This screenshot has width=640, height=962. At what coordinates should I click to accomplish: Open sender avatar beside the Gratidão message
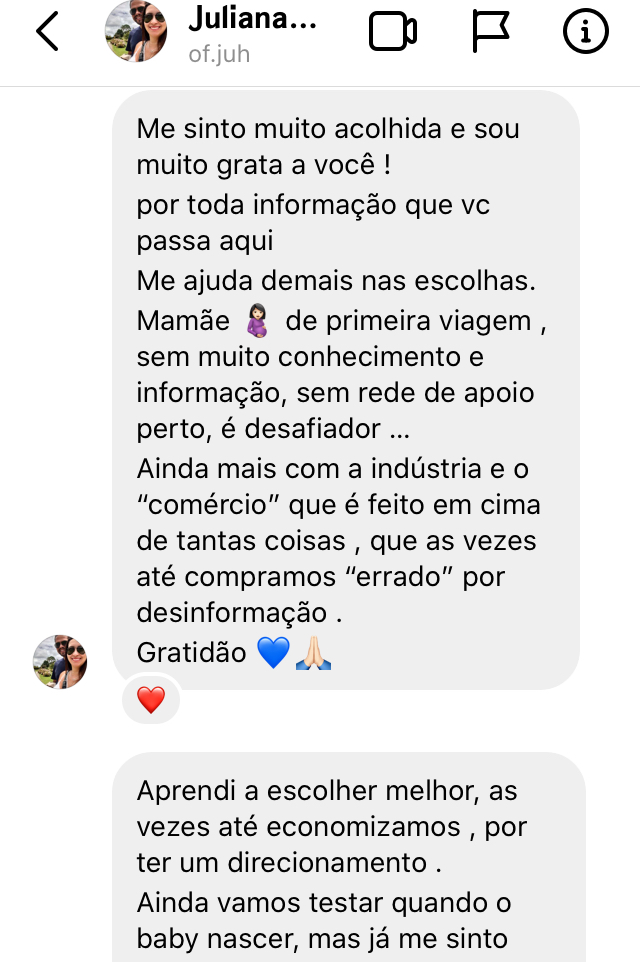tap(60, 661)
